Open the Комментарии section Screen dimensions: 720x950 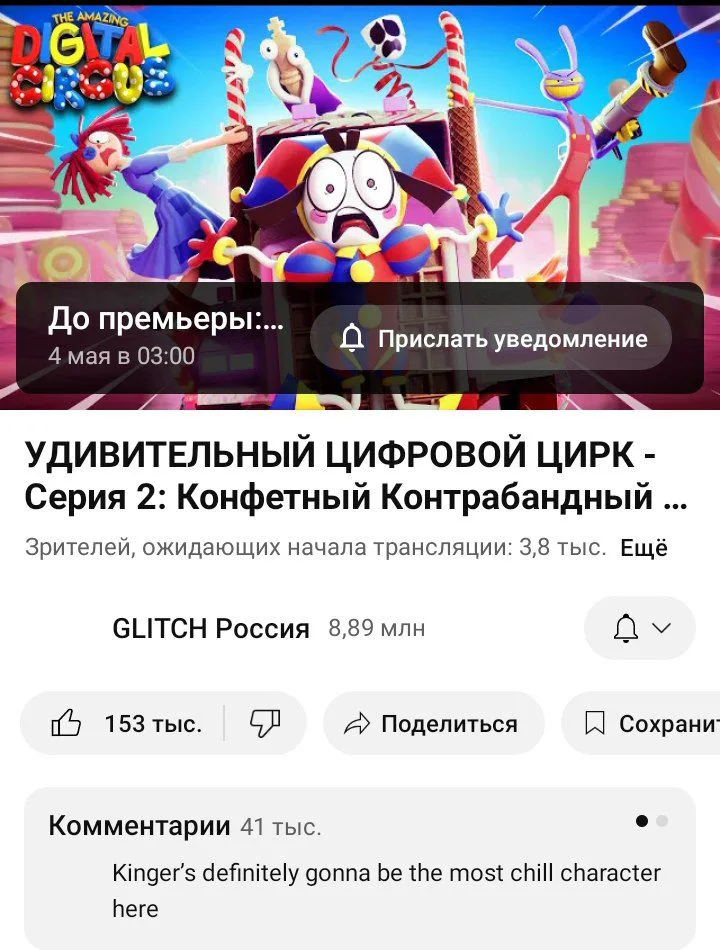click(x=359, y=867)
